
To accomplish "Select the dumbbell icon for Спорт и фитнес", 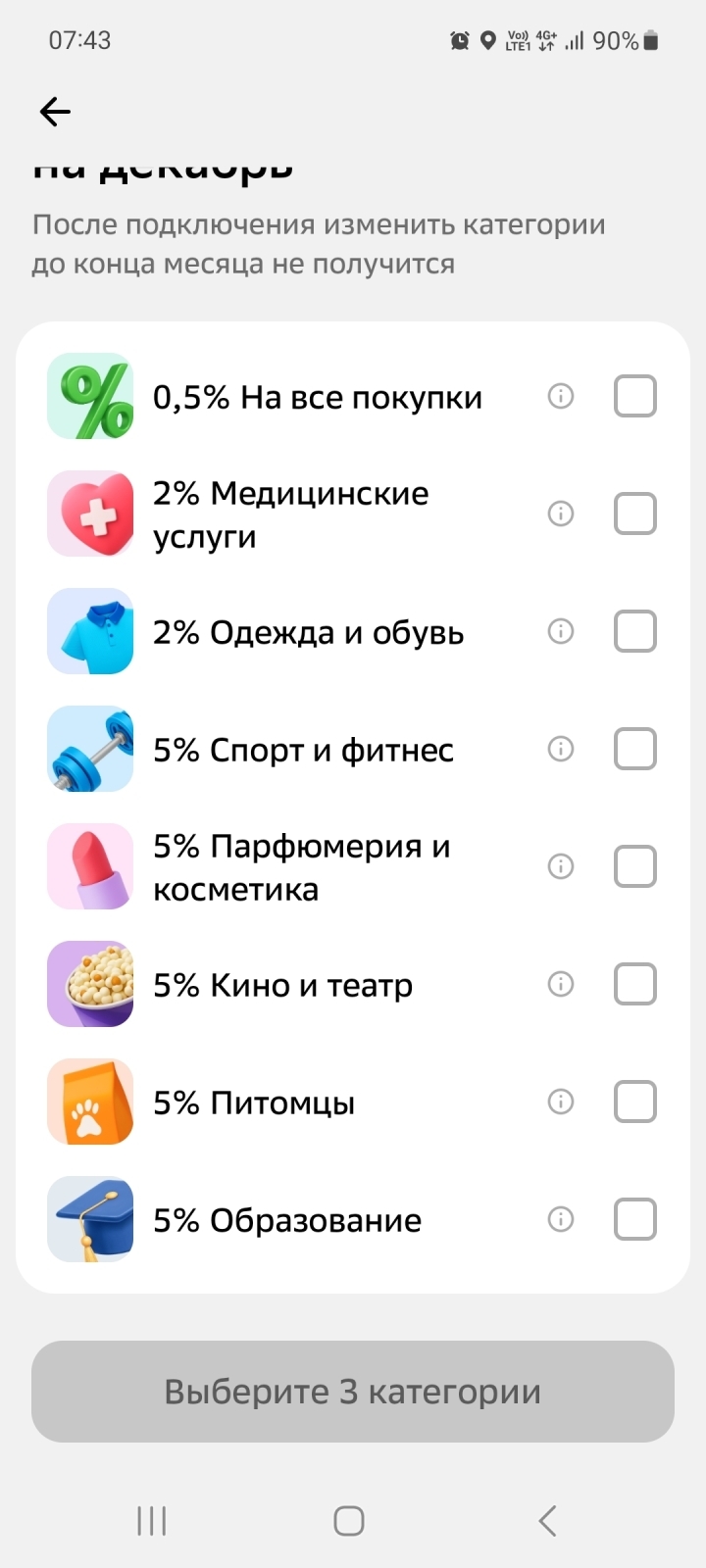I will coord(90,749).
